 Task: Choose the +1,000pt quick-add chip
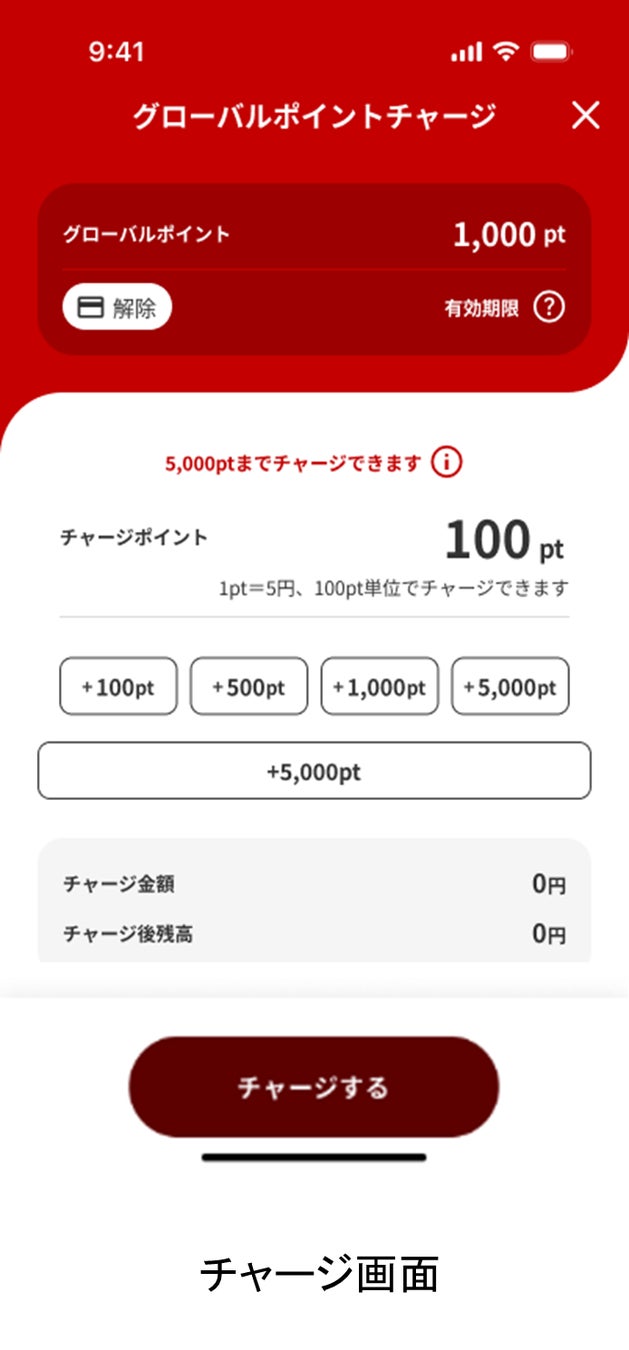point(379,687)
